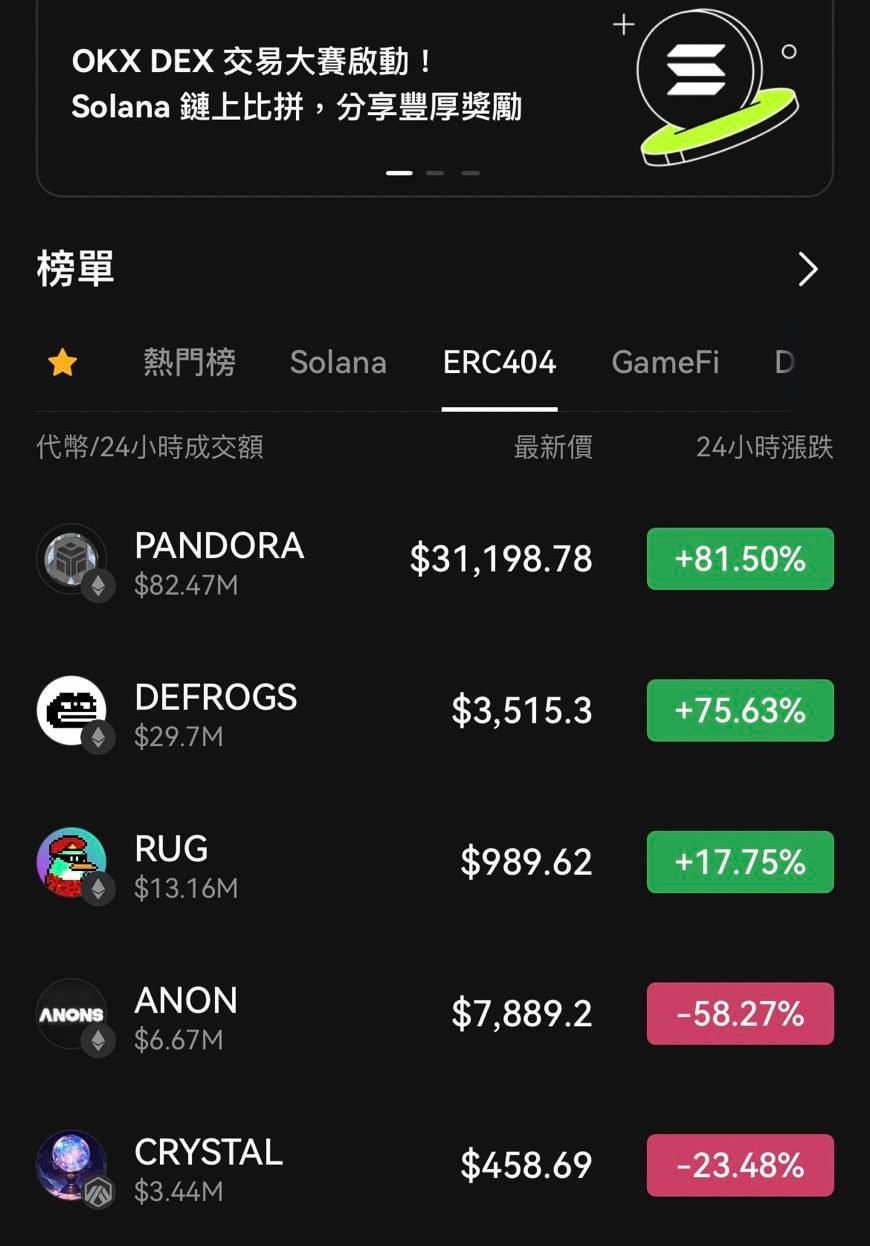Switch to the 熱門榜 tab
This screenshot has height=1246, width=870.
point(189,362)
